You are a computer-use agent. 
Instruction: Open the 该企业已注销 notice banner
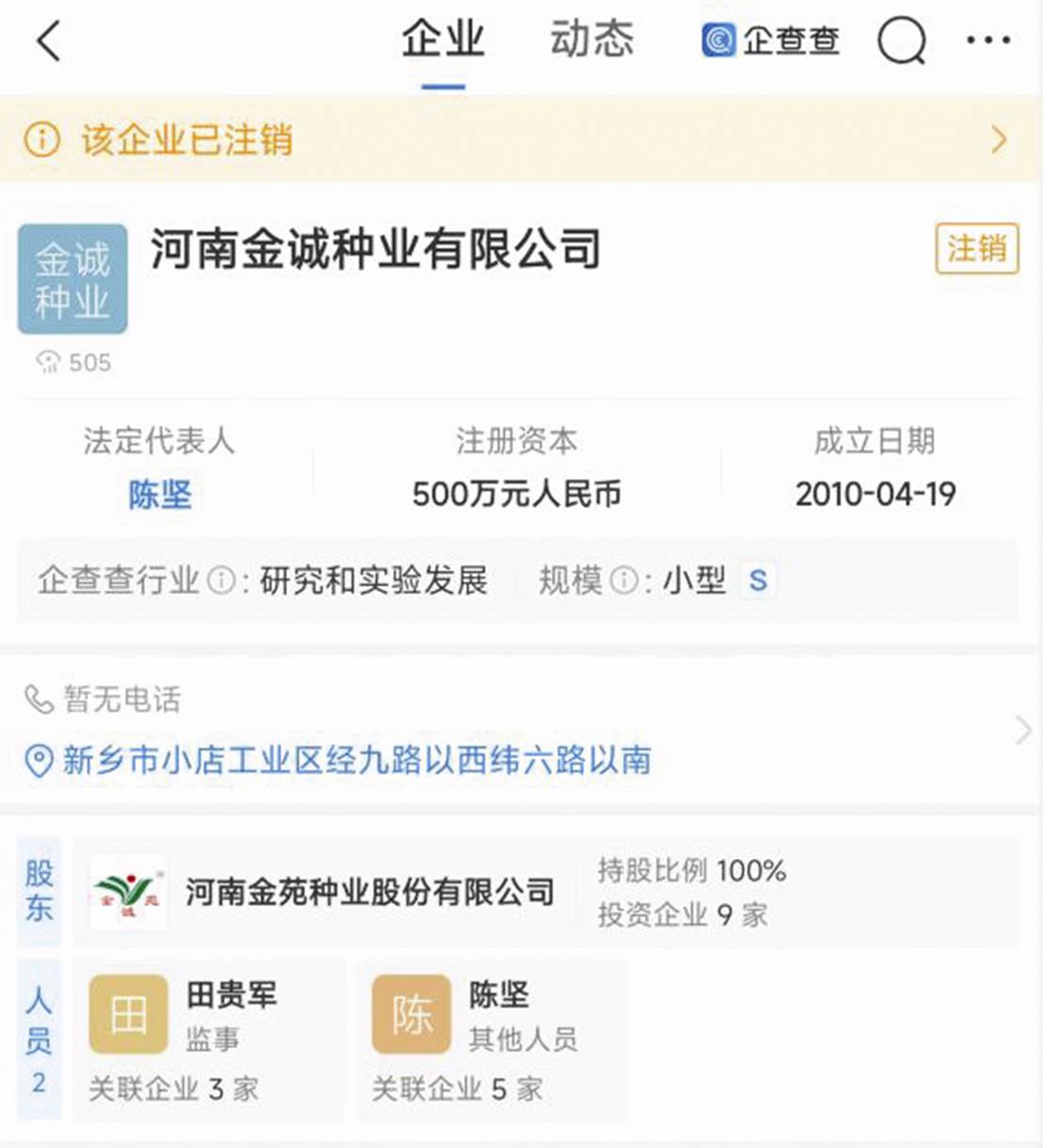(x=521, y=140)
